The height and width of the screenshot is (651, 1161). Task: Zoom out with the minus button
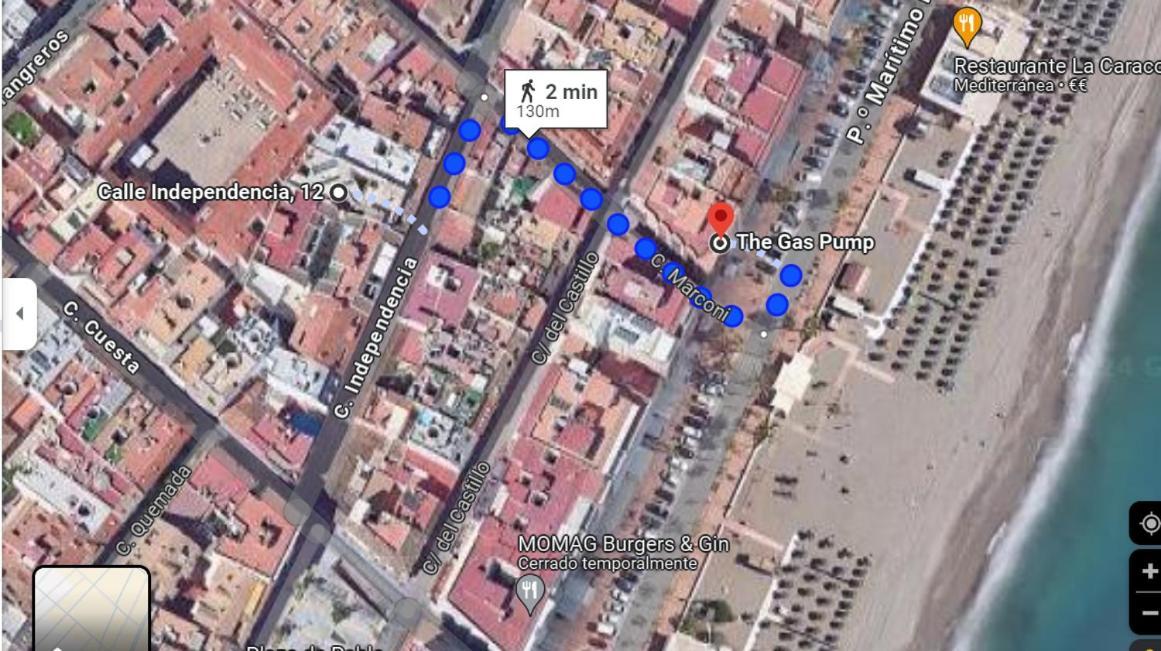click(x=1149, y=612)
